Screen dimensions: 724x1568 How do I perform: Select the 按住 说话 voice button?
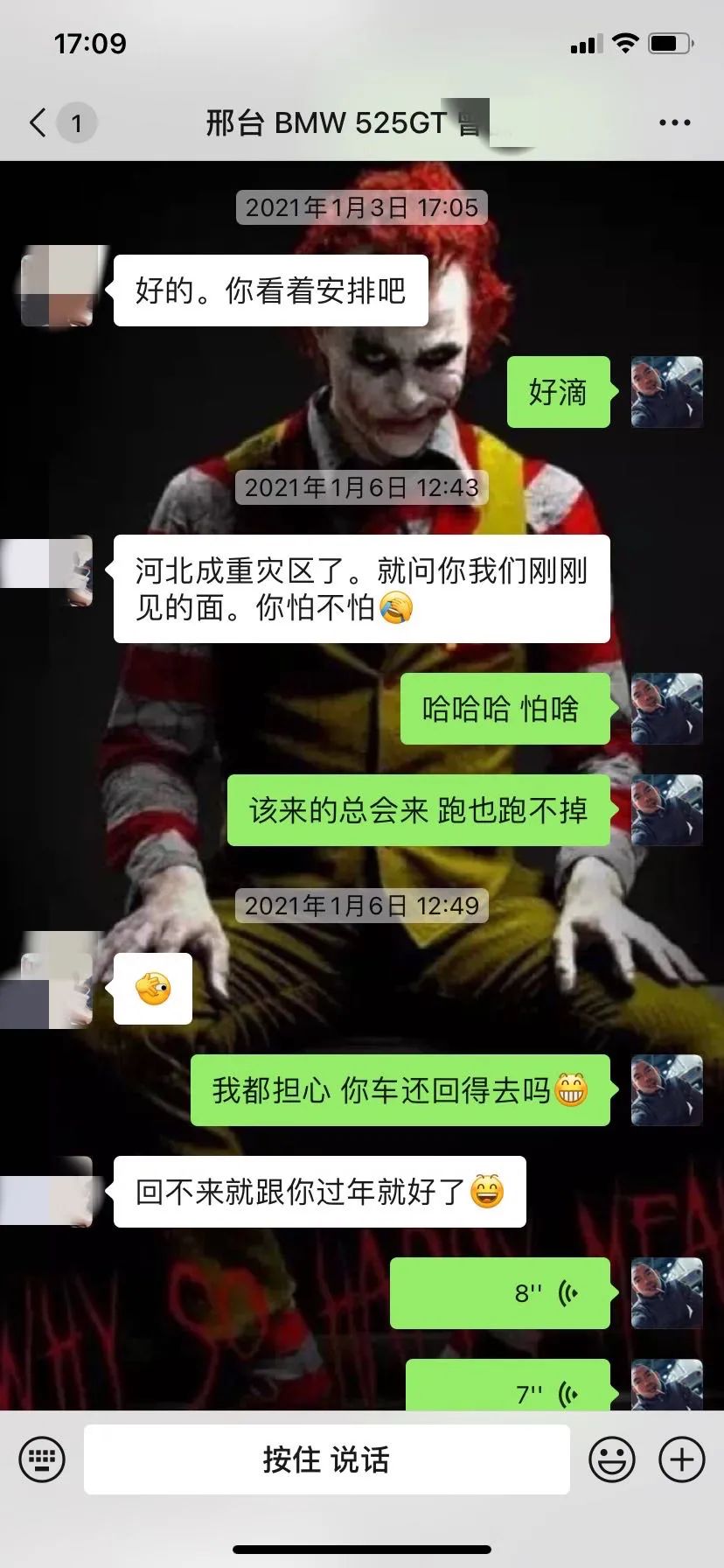click(x=326, y=1459)
